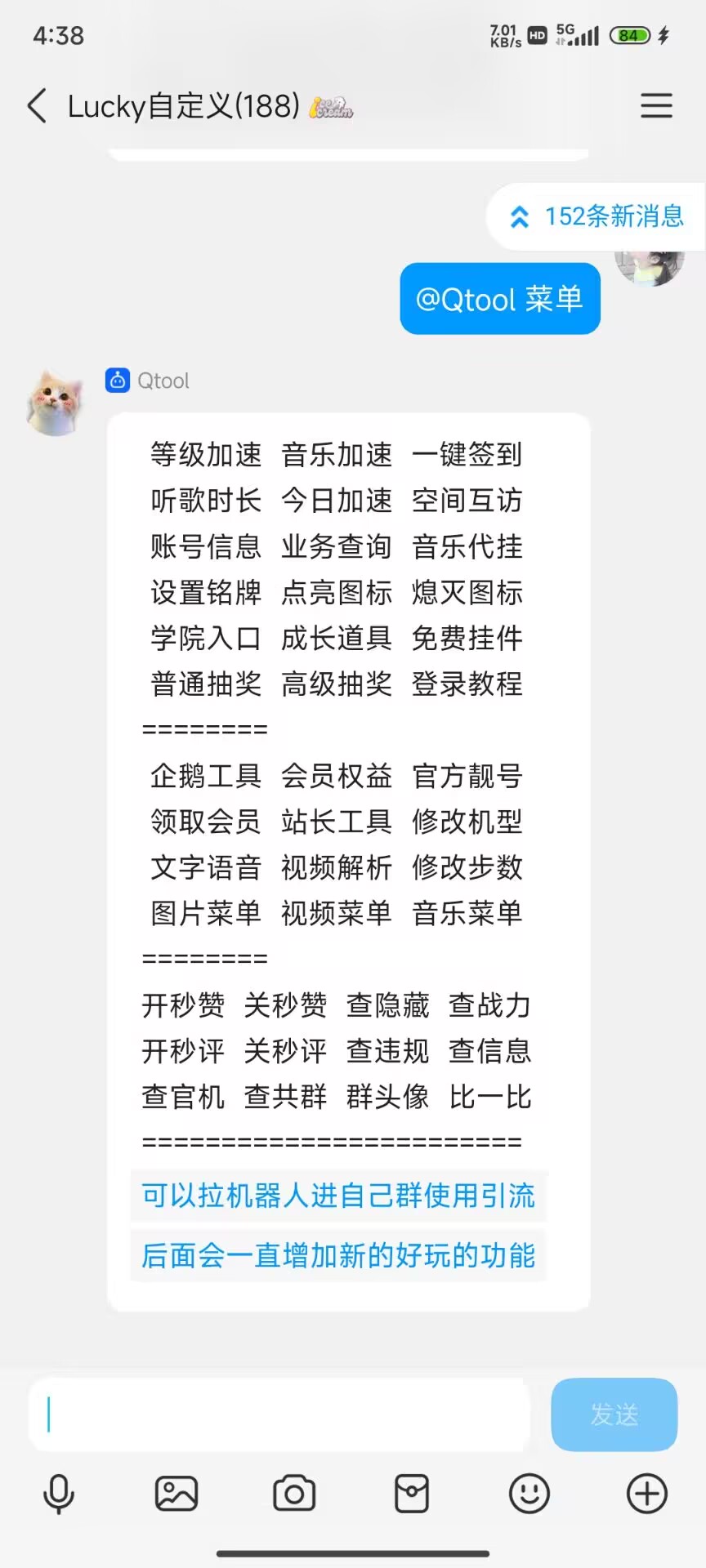The image size is (706, 1568).
Task: Open the emoji panel
Action: click(x=529, y=1494)
